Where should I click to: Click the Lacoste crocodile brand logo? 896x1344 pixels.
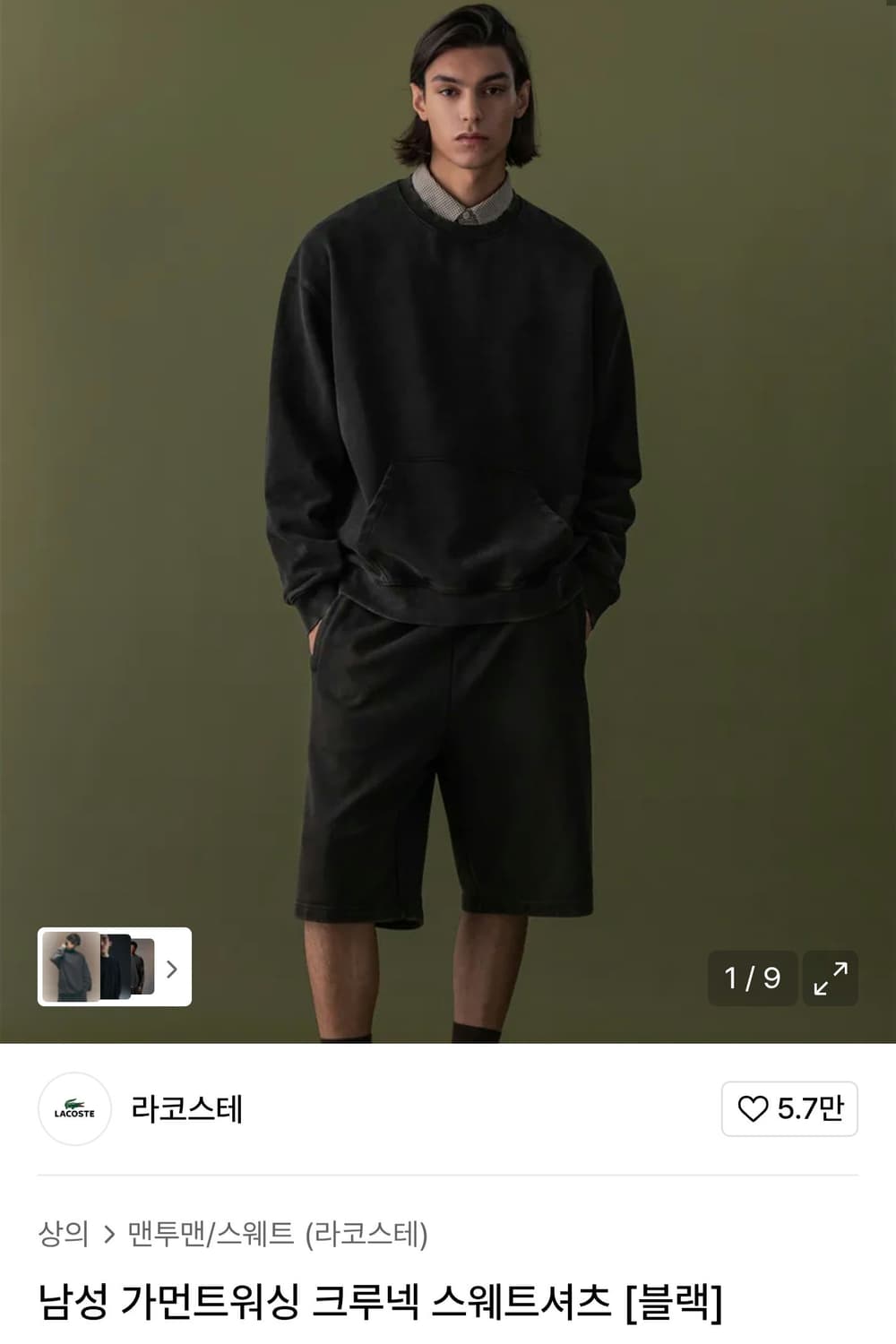tap(75, 1108)
